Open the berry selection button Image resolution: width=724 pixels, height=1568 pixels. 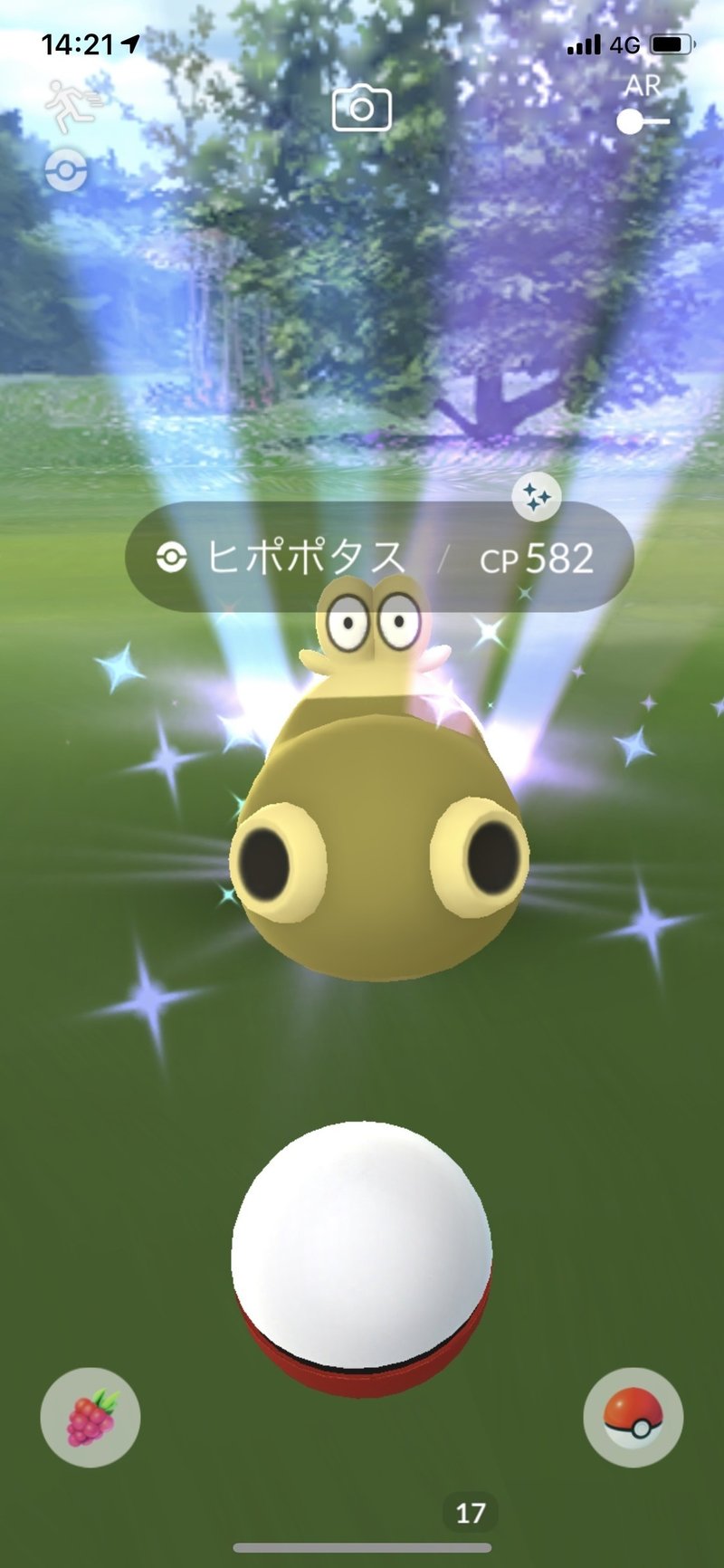[90, 1417]
